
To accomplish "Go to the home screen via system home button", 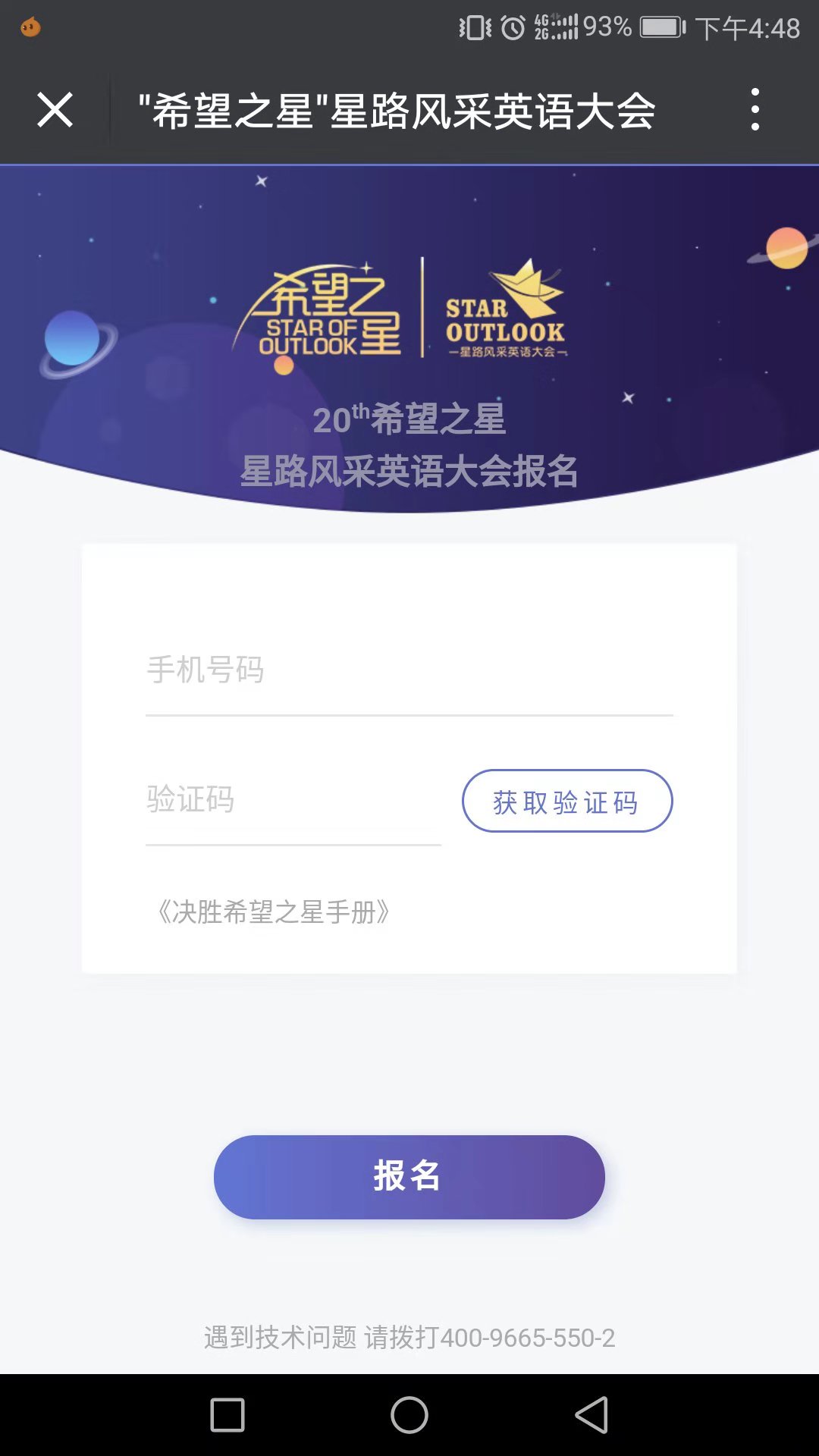I will click(409, 1415).
